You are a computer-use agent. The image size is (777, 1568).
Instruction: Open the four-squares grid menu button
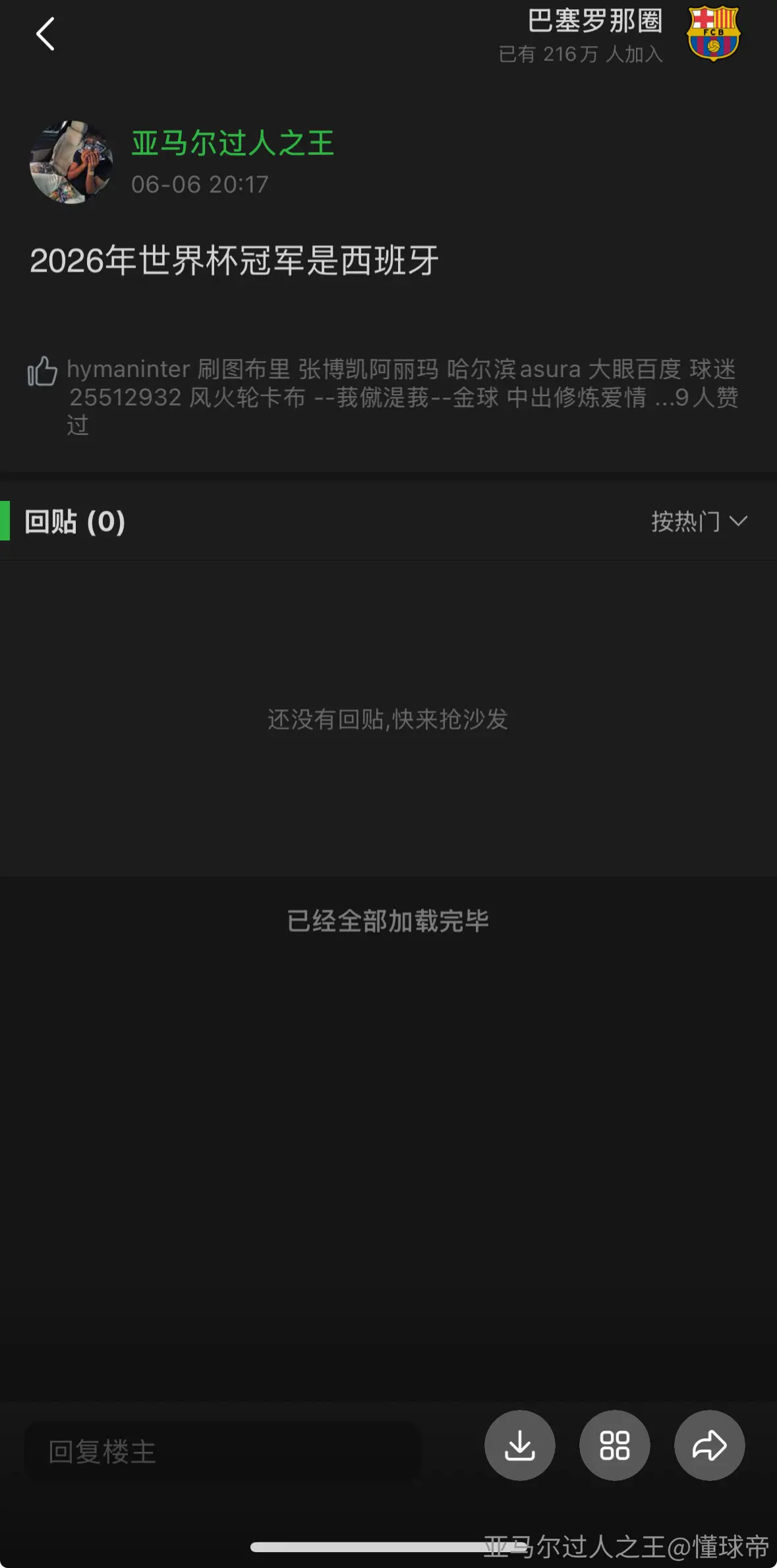615,1445
